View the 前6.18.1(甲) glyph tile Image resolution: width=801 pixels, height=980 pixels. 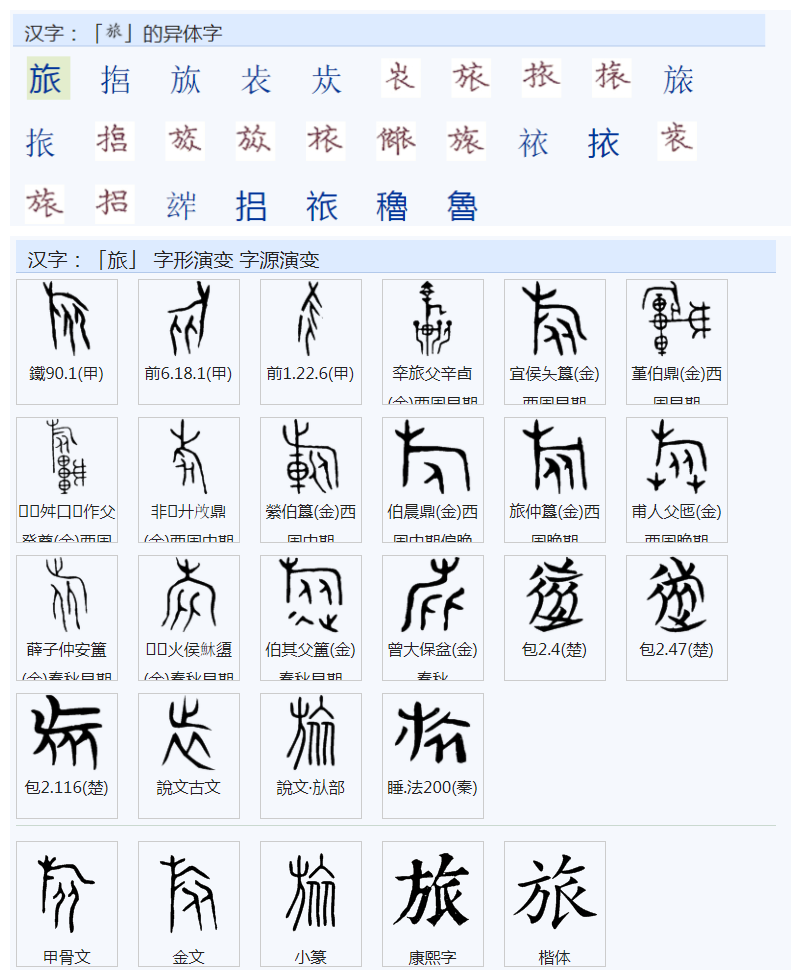pos(189,341)
